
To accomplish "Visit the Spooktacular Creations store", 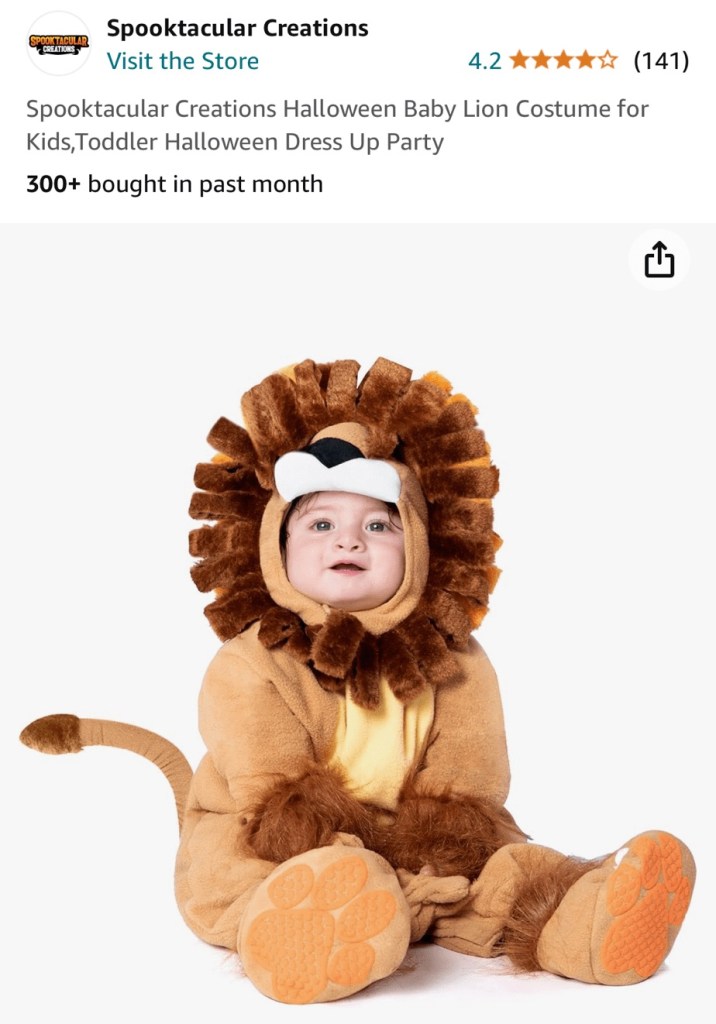I will 182,61.
